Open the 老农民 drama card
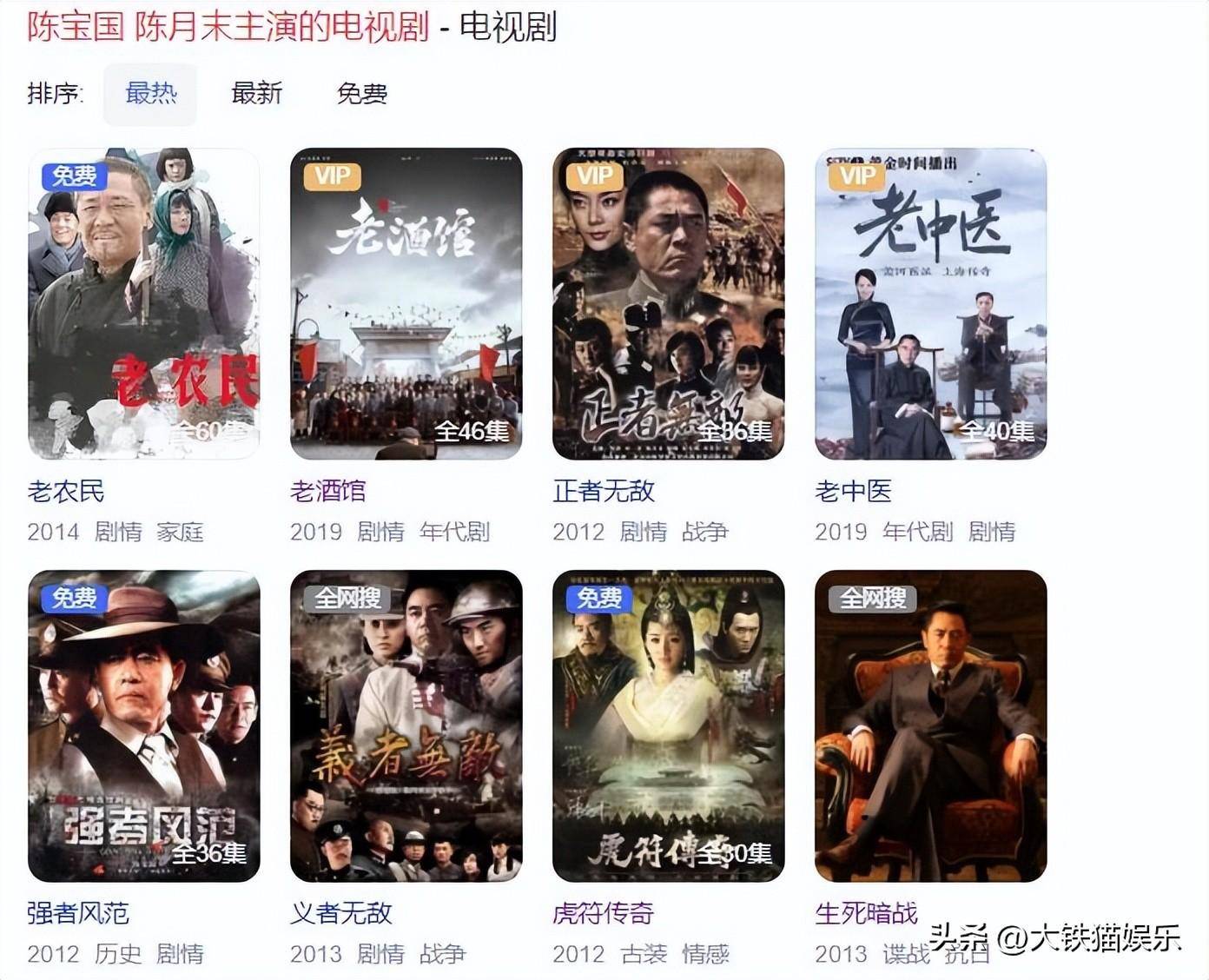Screen dimensions: 1209x980 (144, 303)
